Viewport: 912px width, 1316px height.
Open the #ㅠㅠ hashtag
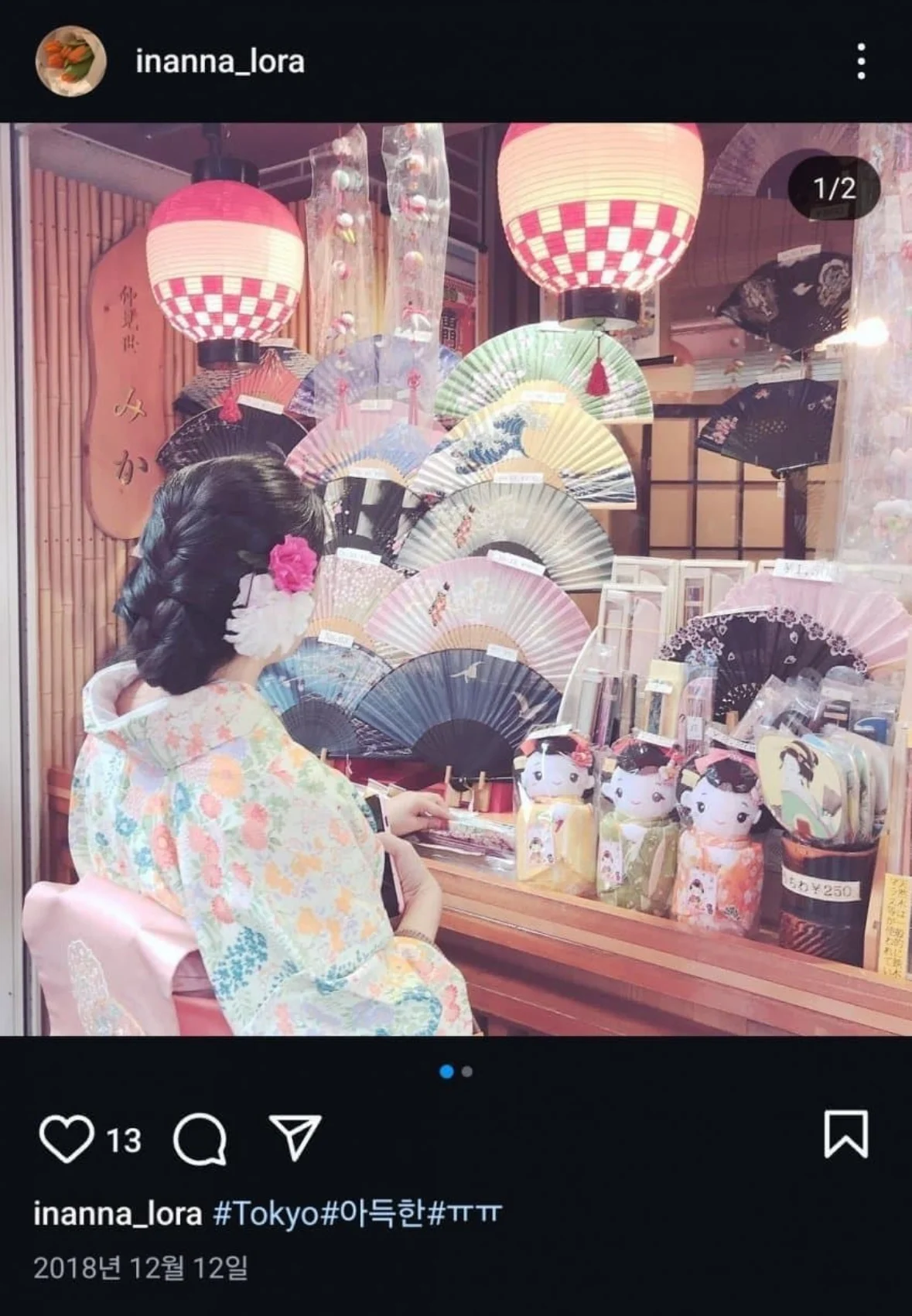(x=465, y=1213)
